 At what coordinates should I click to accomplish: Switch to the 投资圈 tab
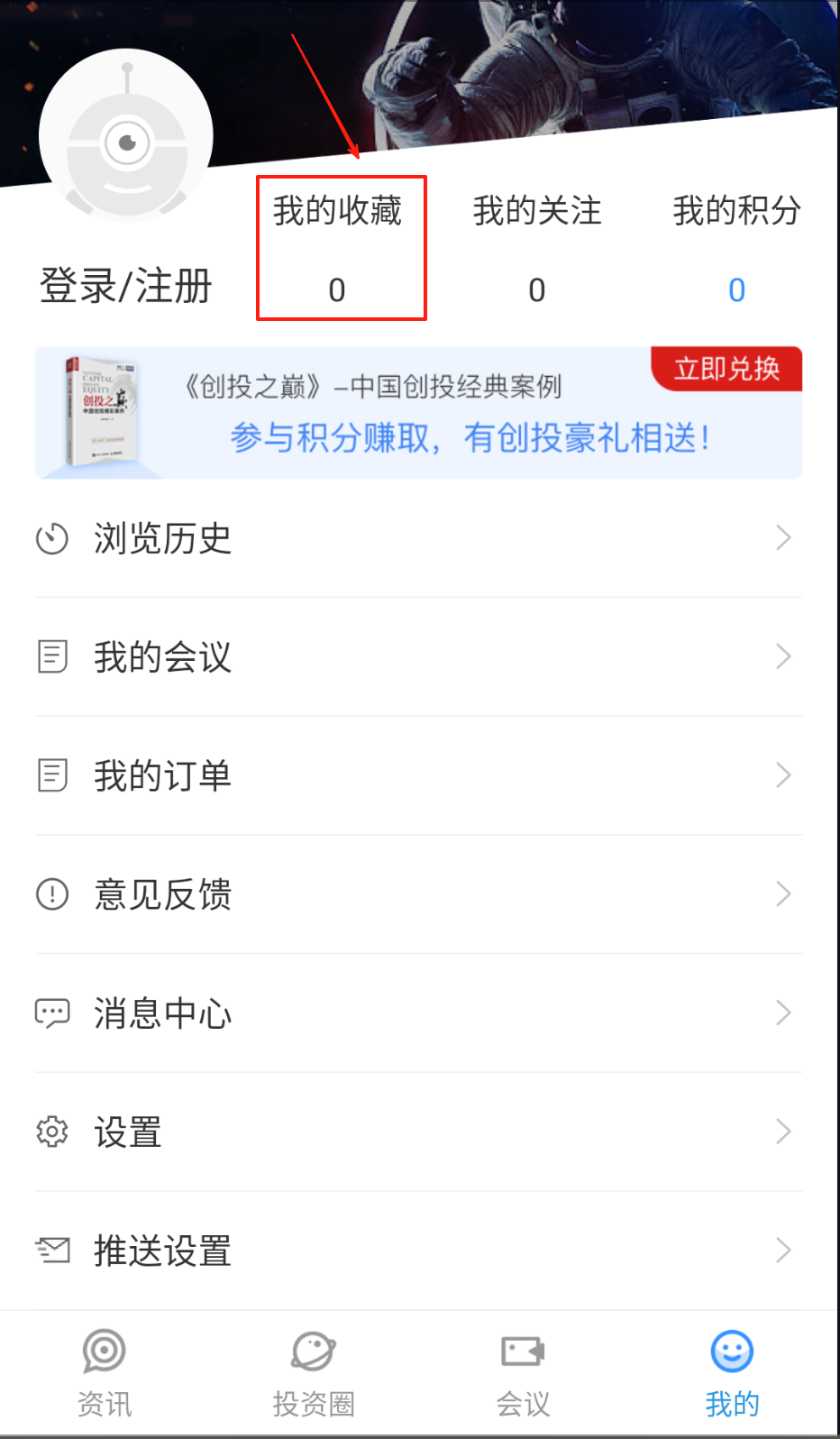click(x=314, y=1372)
